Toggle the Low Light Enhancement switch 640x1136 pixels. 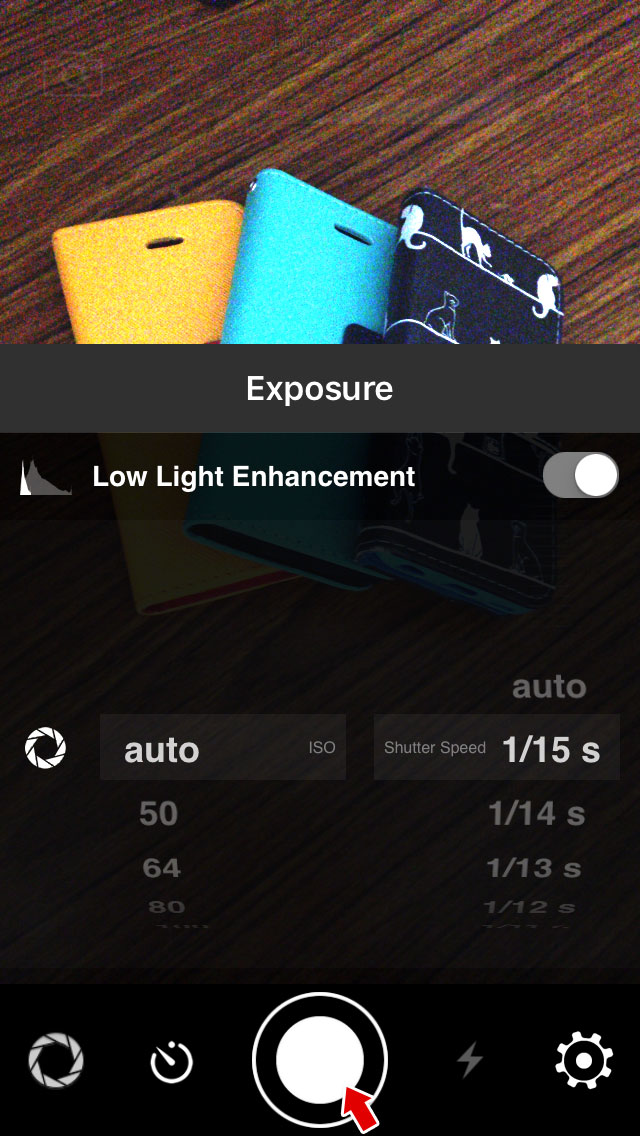[581, 475]
